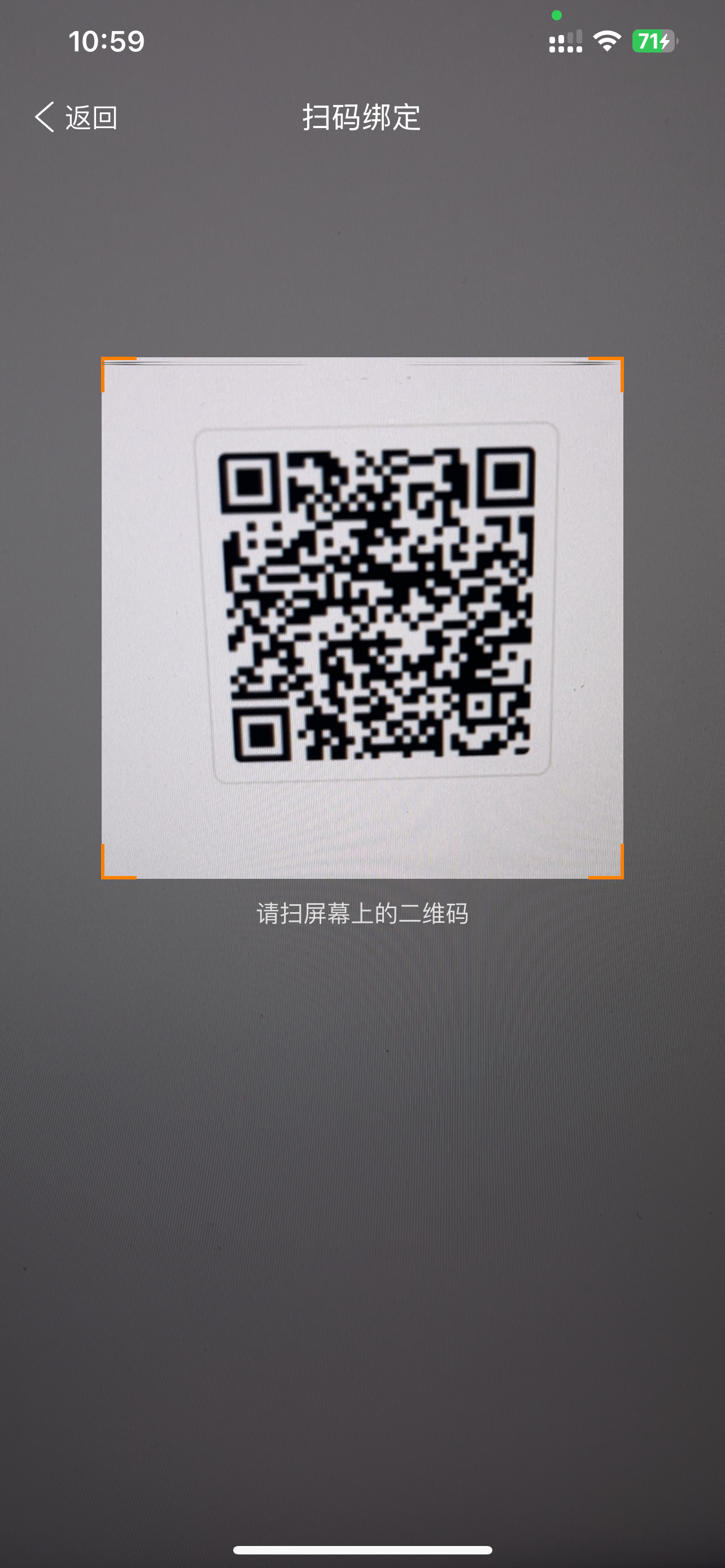Go back using the 返回 button
The image size is (725, 1568).
click(76, 117)
